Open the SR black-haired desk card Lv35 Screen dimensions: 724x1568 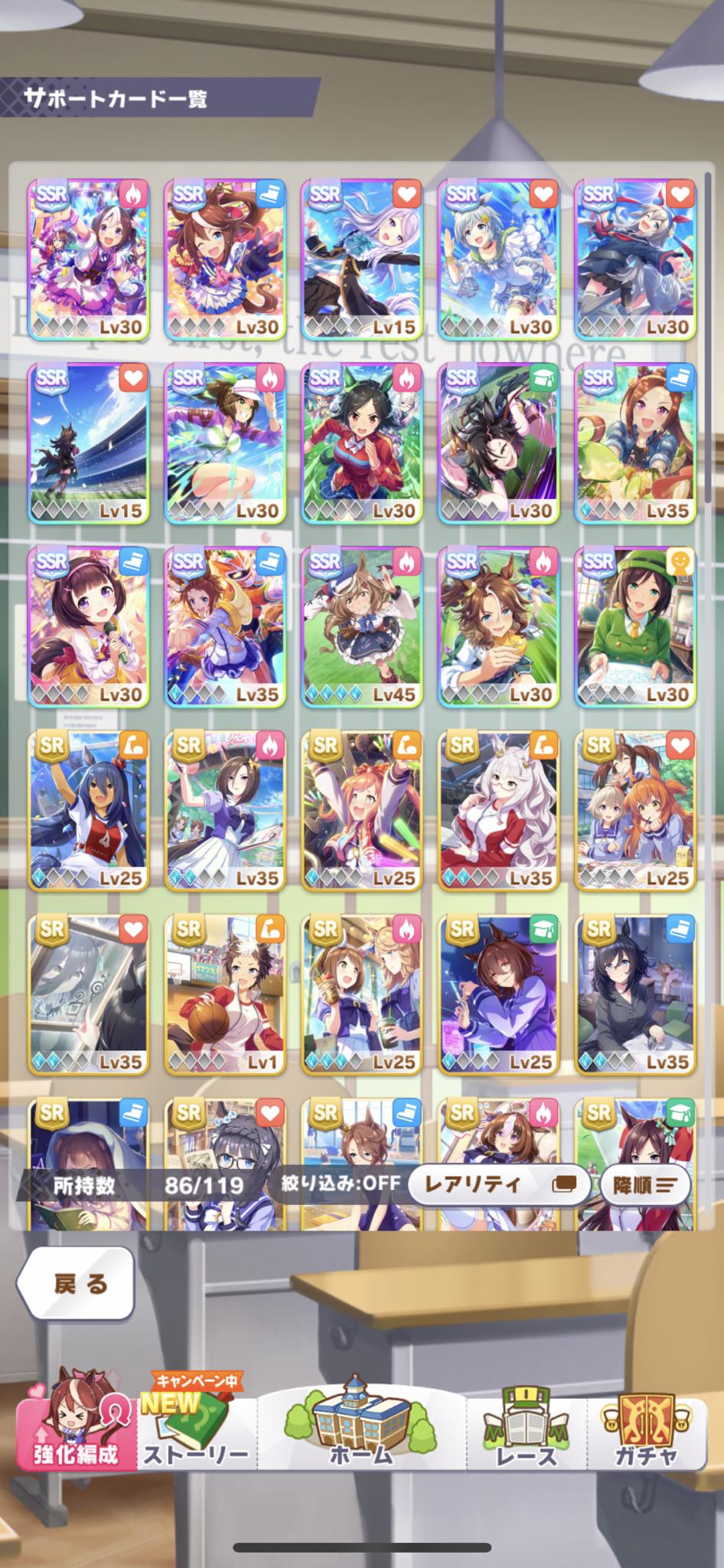tap(635, 995)
